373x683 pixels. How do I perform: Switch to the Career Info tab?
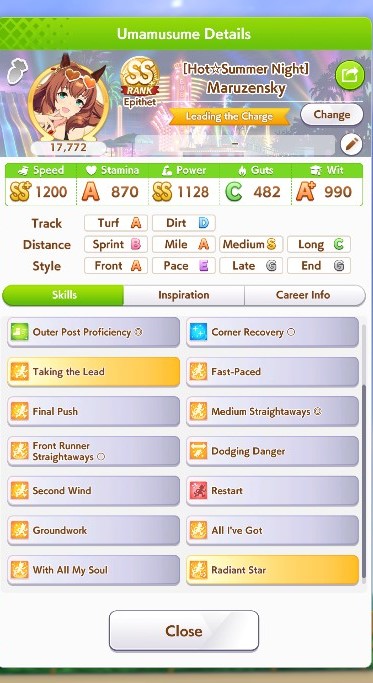[x=305, y=295]
